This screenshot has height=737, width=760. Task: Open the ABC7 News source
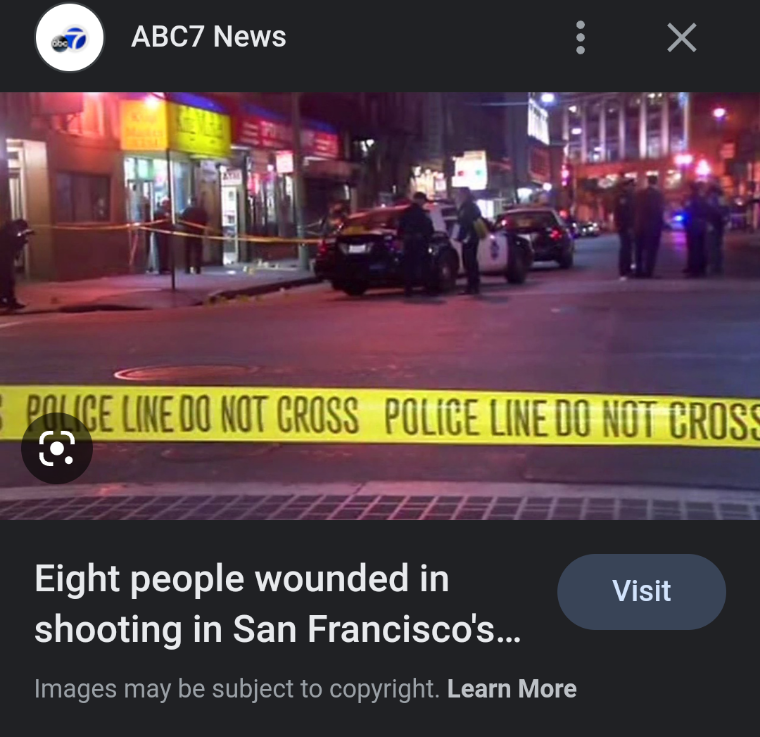pyautogui.click(x=208, y=37)
